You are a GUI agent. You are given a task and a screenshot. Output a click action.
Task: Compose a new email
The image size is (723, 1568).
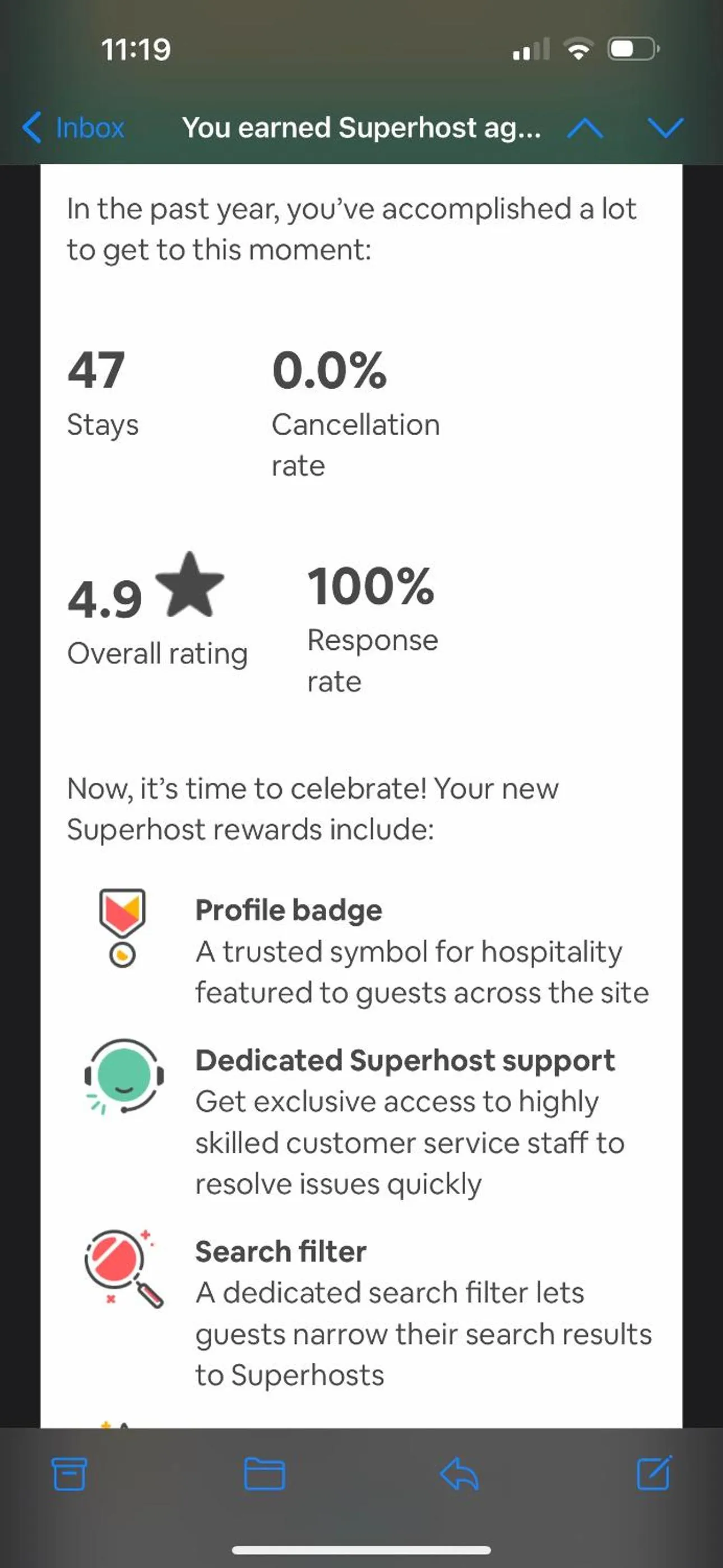coord(654,1473)
